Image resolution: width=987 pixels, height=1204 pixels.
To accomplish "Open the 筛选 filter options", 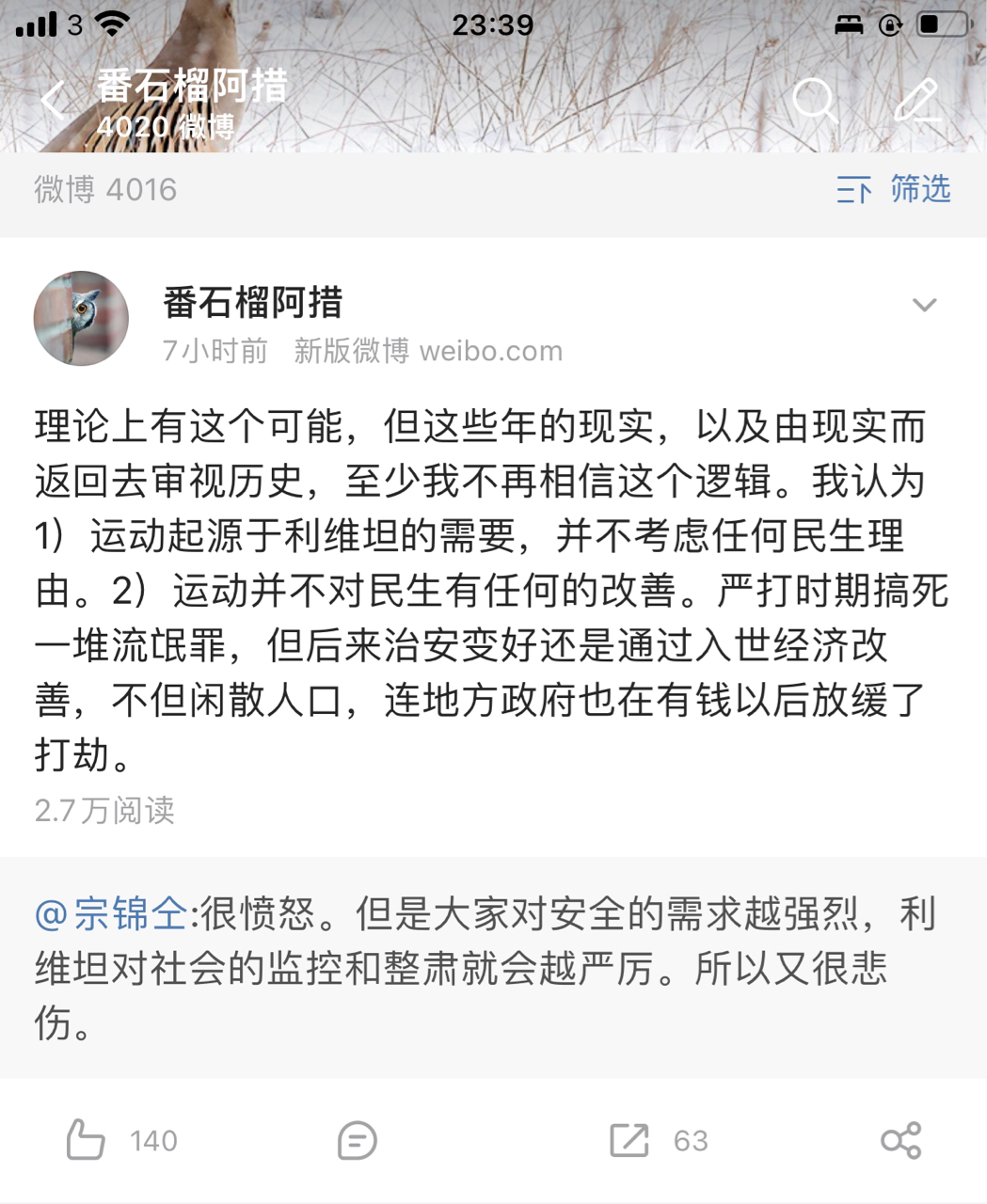I will (x=893, y=190).
